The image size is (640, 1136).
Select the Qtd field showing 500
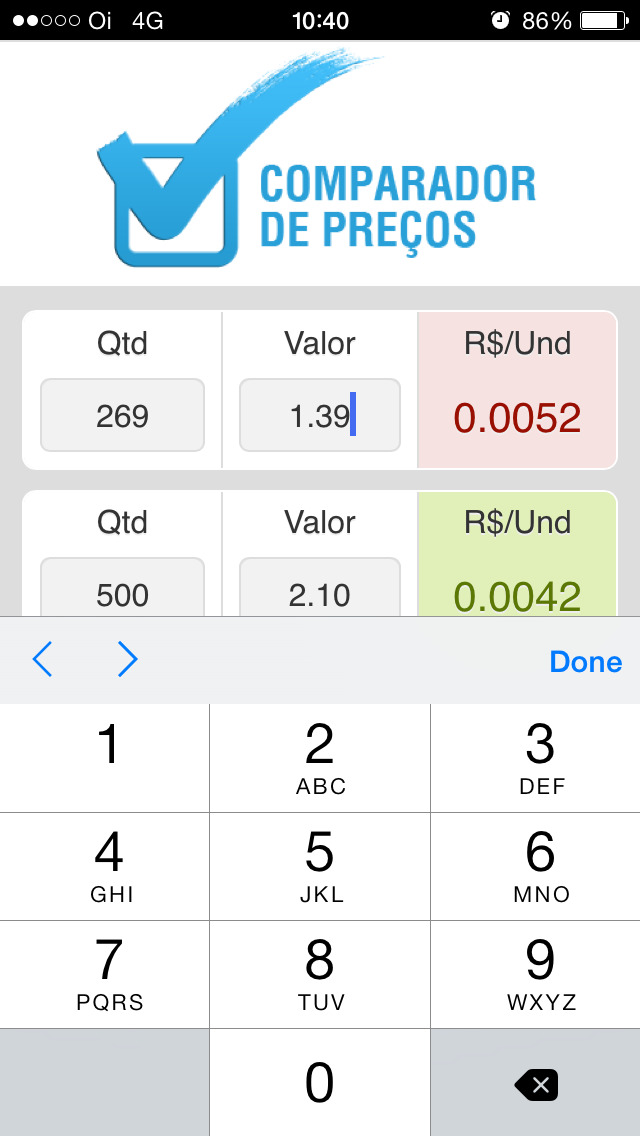click(x=122, y=587)
